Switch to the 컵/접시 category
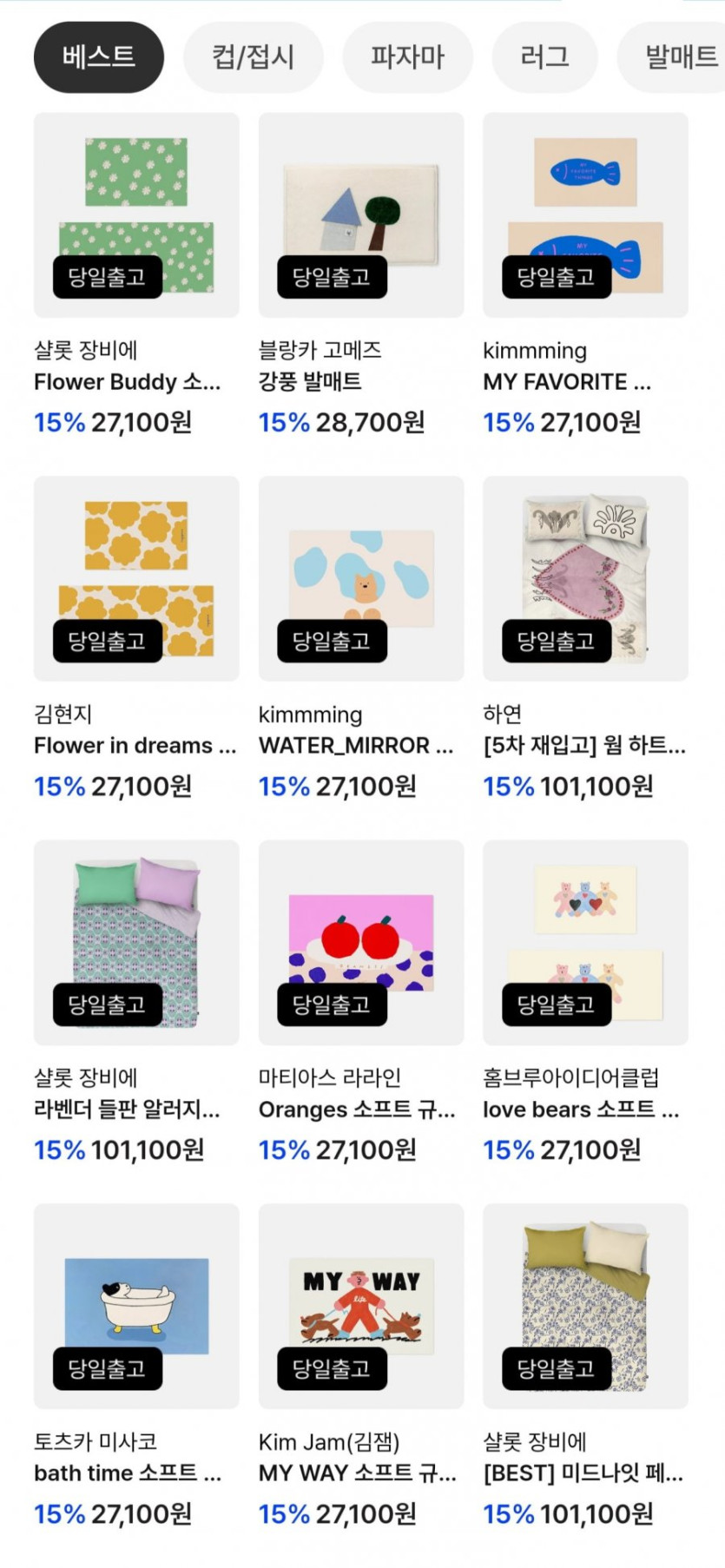Viewport: 725px width, 1568px height. tap(253, 57)
